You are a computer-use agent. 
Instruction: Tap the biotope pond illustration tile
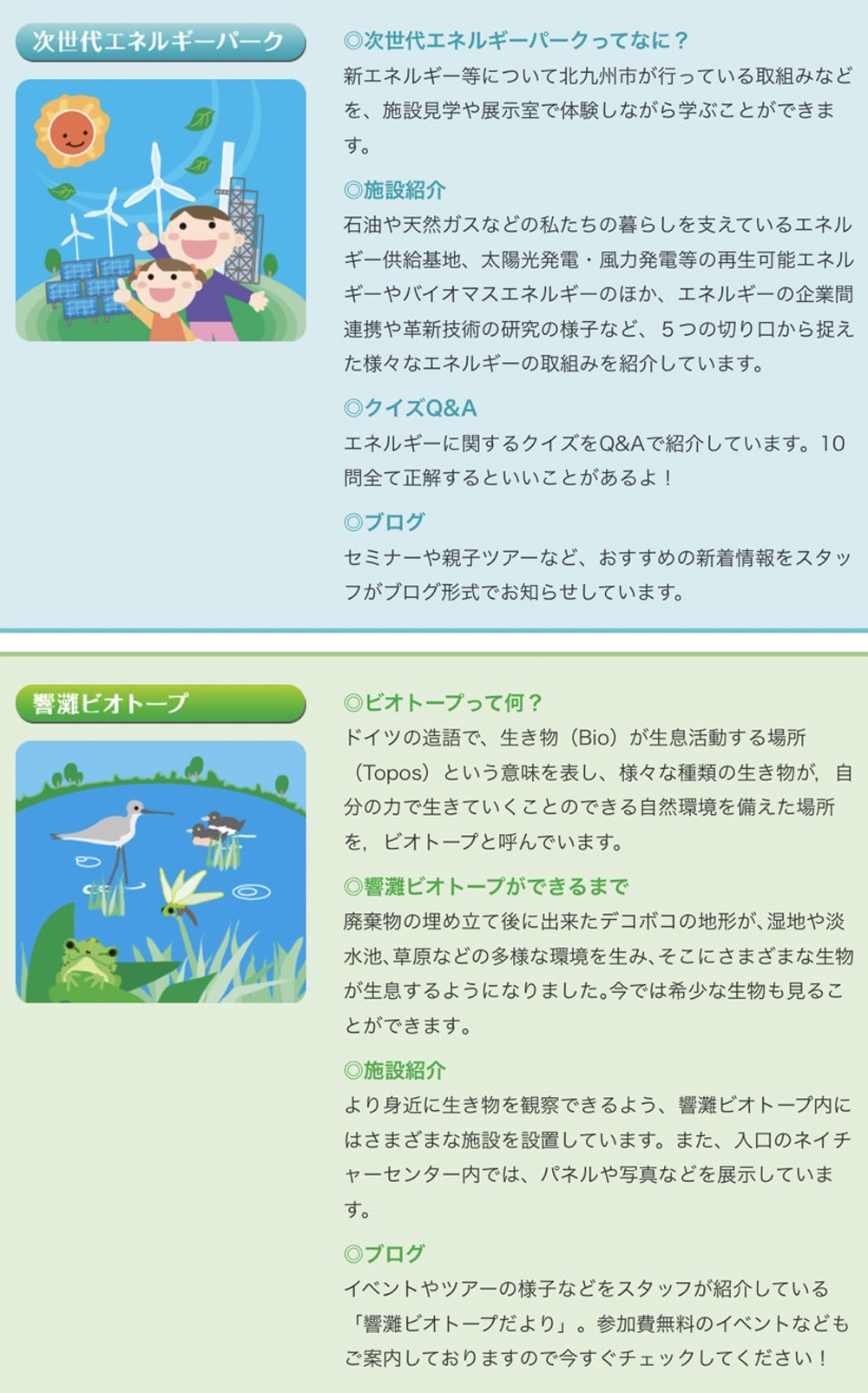point(161,871)
